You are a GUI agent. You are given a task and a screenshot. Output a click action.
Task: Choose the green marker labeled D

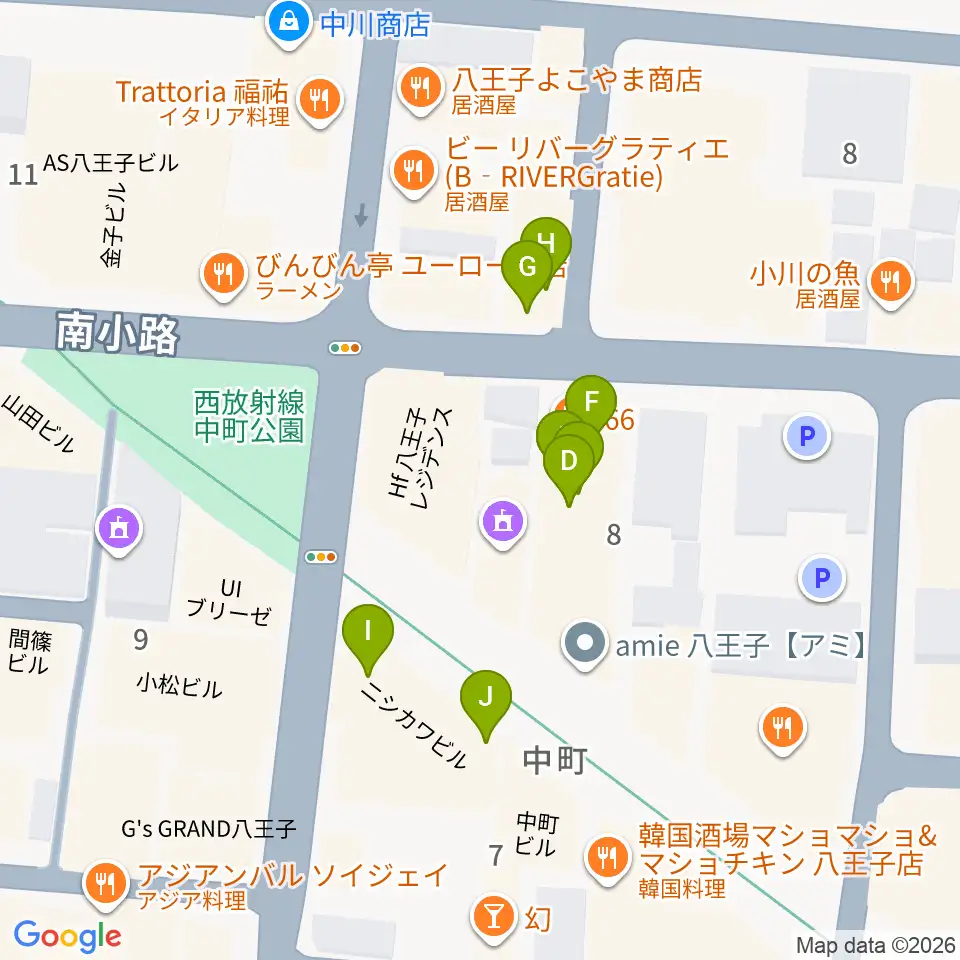click(x=569, y=470)
